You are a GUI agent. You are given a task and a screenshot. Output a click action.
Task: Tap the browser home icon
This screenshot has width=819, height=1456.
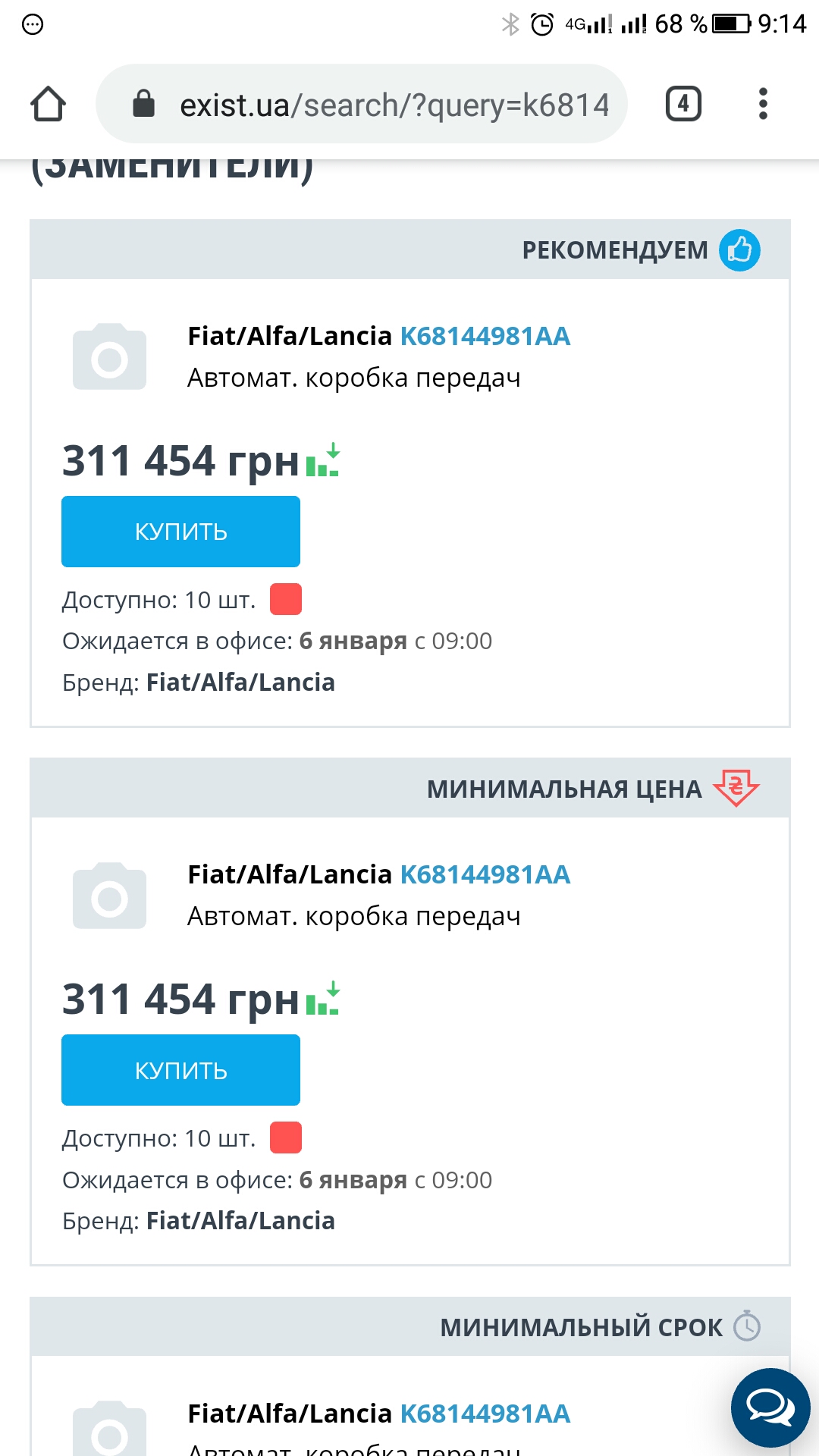48,104
